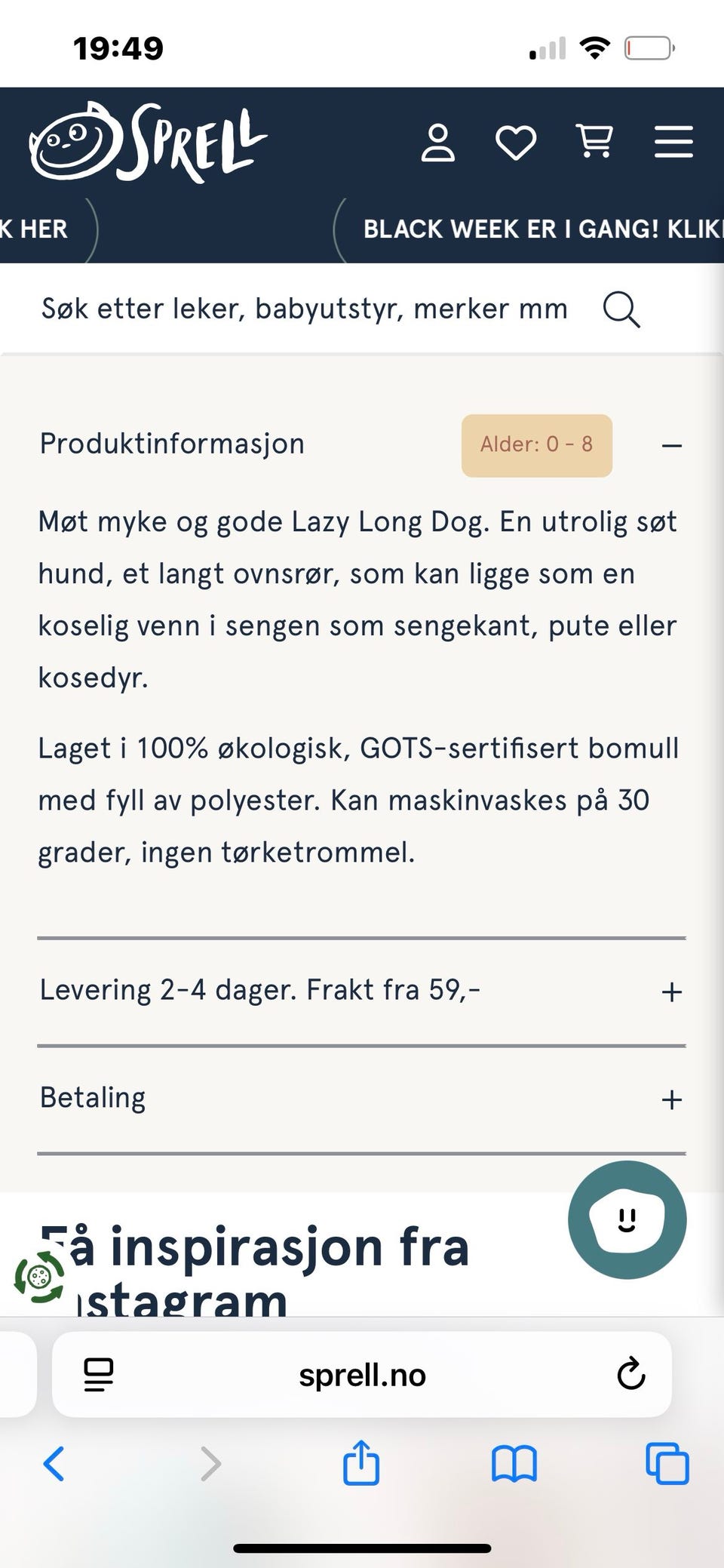Tap the magnifier search icon

pos(621,310)
